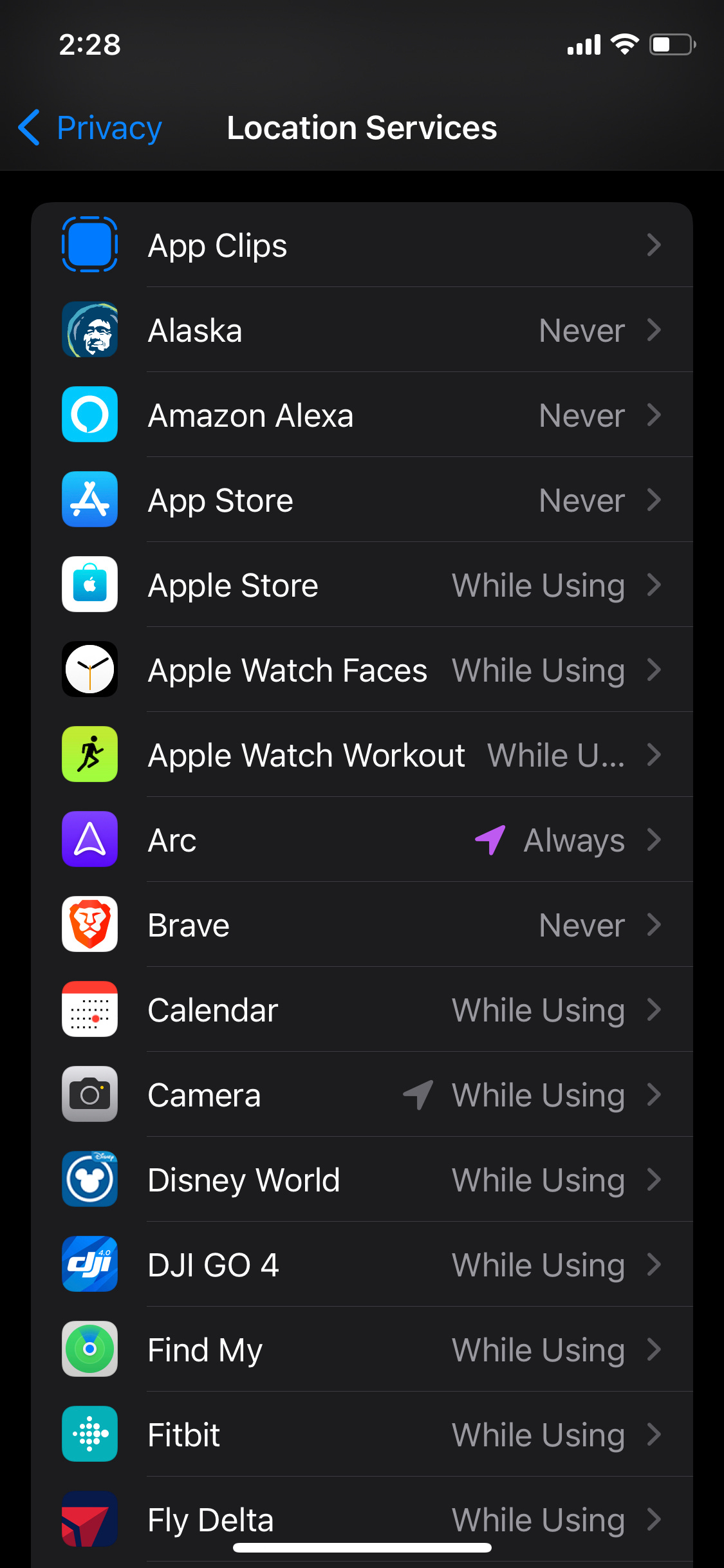Tap the Apple Store row
The image size is (724, 1568).
click(362, 585)
